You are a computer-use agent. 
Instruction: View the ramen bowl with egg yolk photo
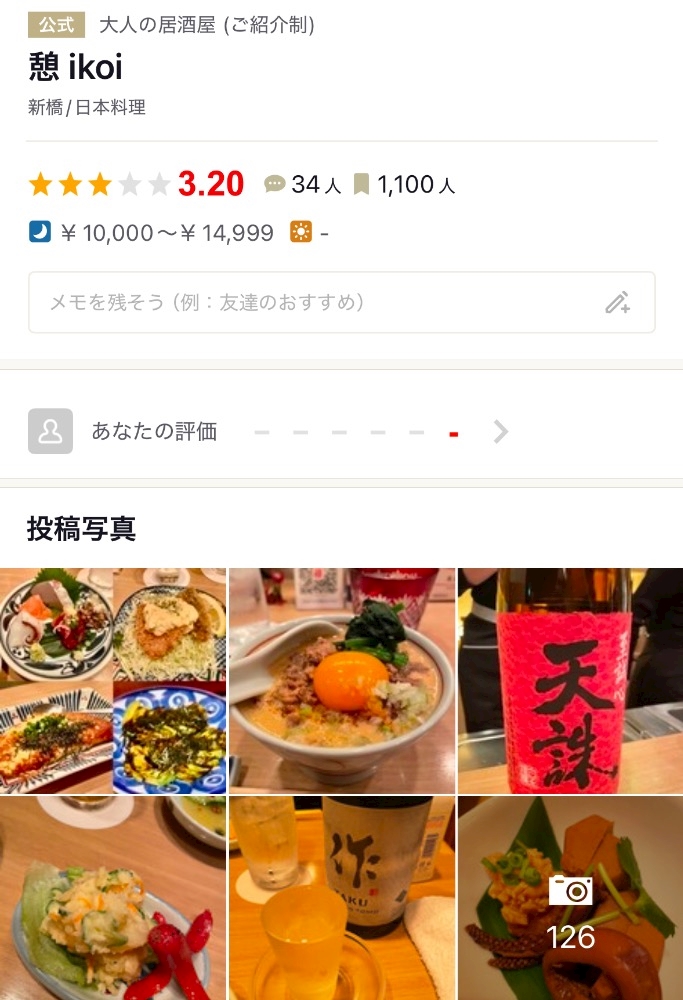tap(342, 680)
